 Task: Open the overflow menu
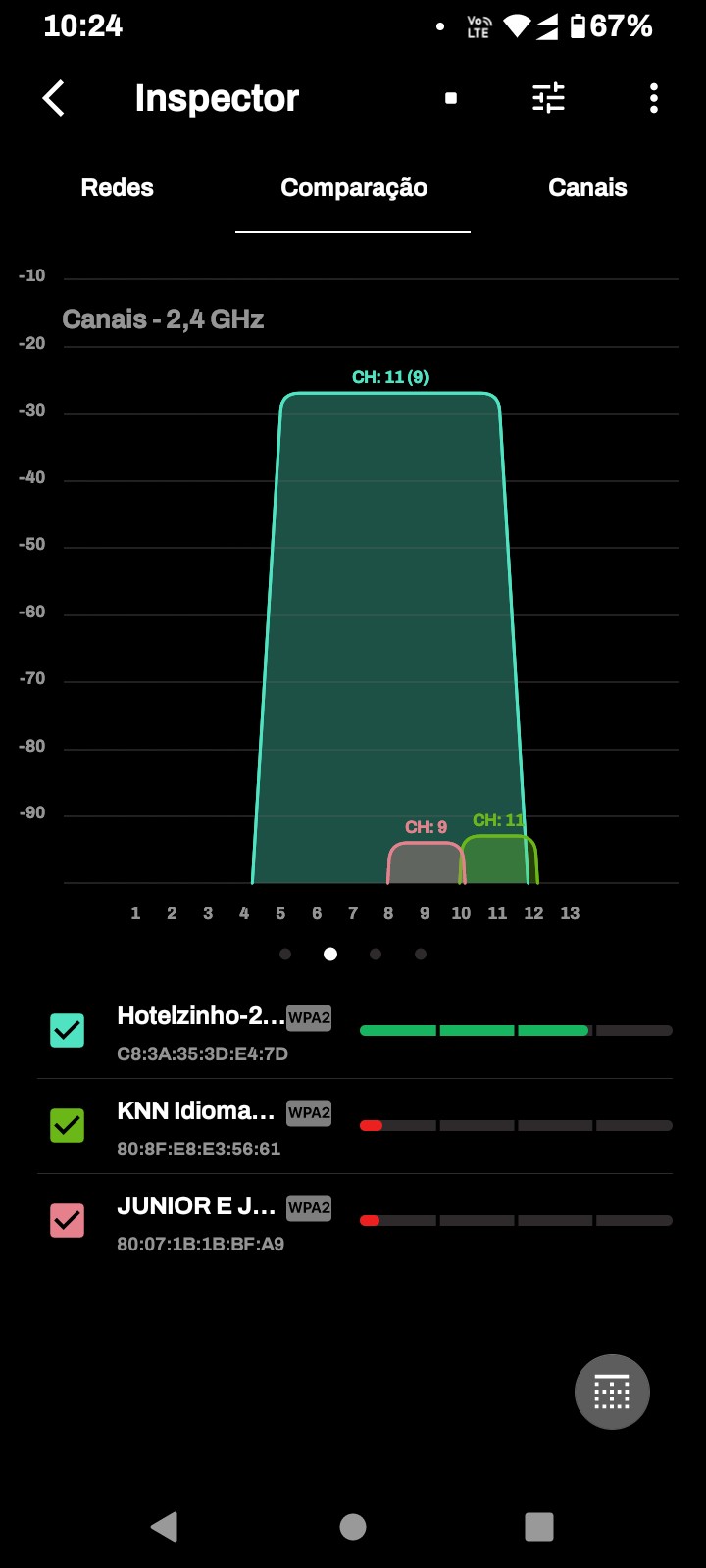coord(653,98)
